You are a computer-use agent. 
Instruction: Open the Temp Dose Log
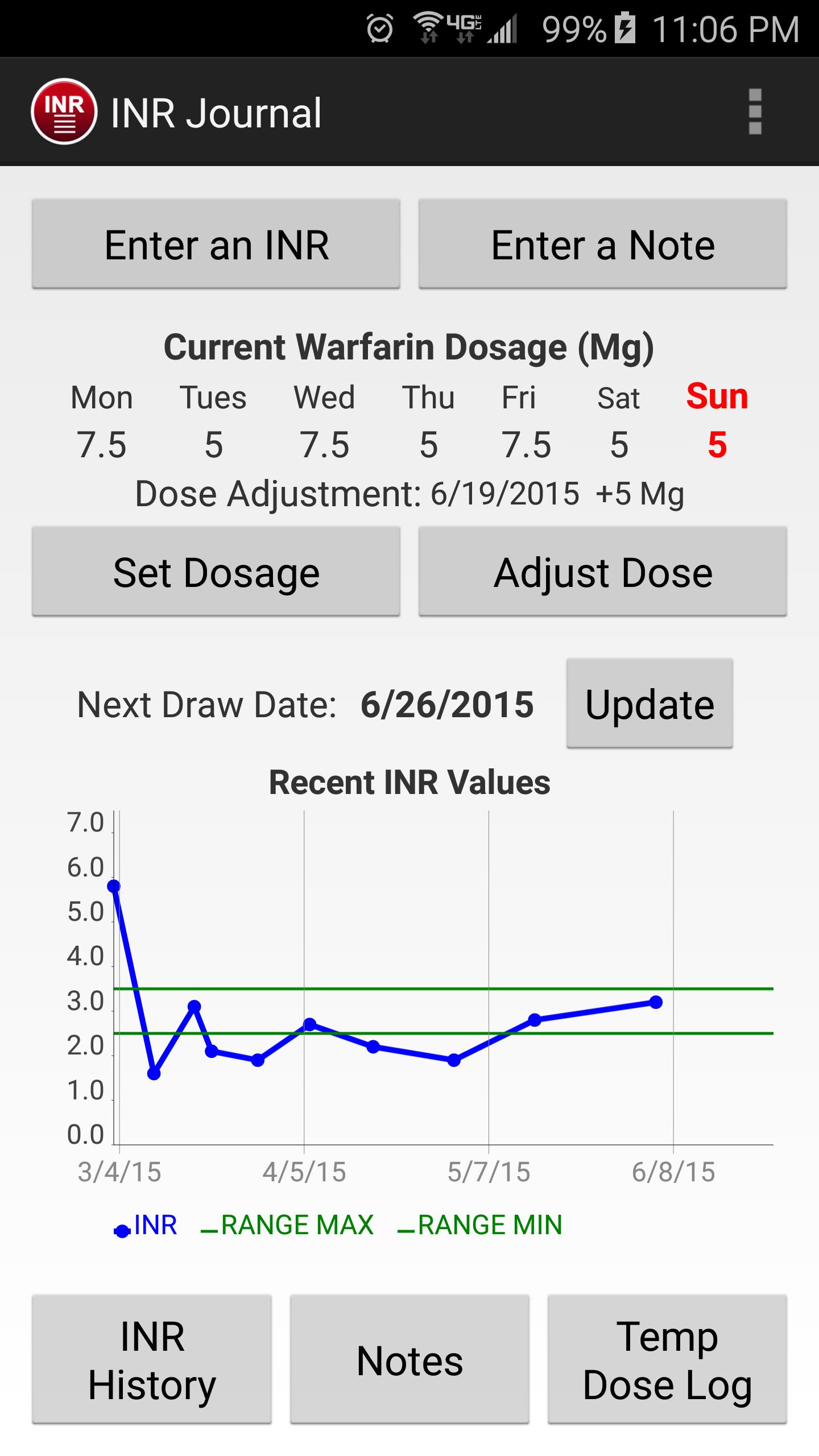tap(667, 1359)
